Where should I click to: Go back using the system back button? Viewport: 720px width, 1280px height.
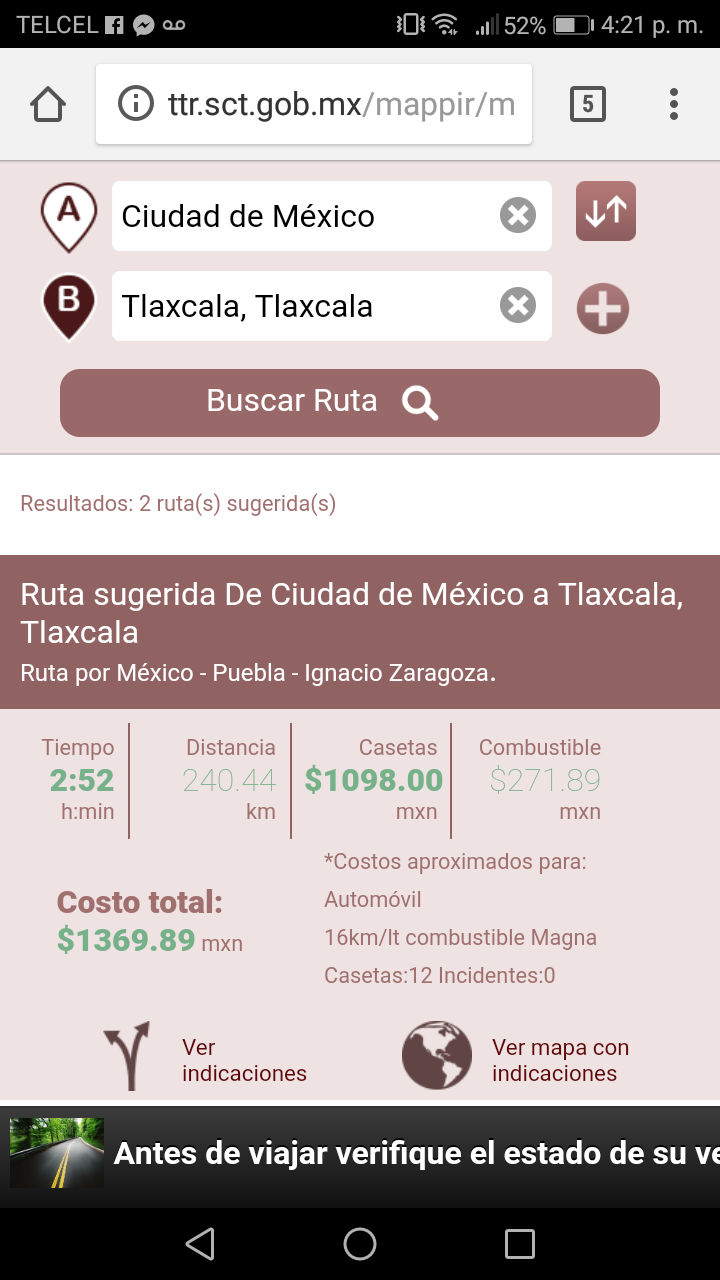(x=200, y=1244)
